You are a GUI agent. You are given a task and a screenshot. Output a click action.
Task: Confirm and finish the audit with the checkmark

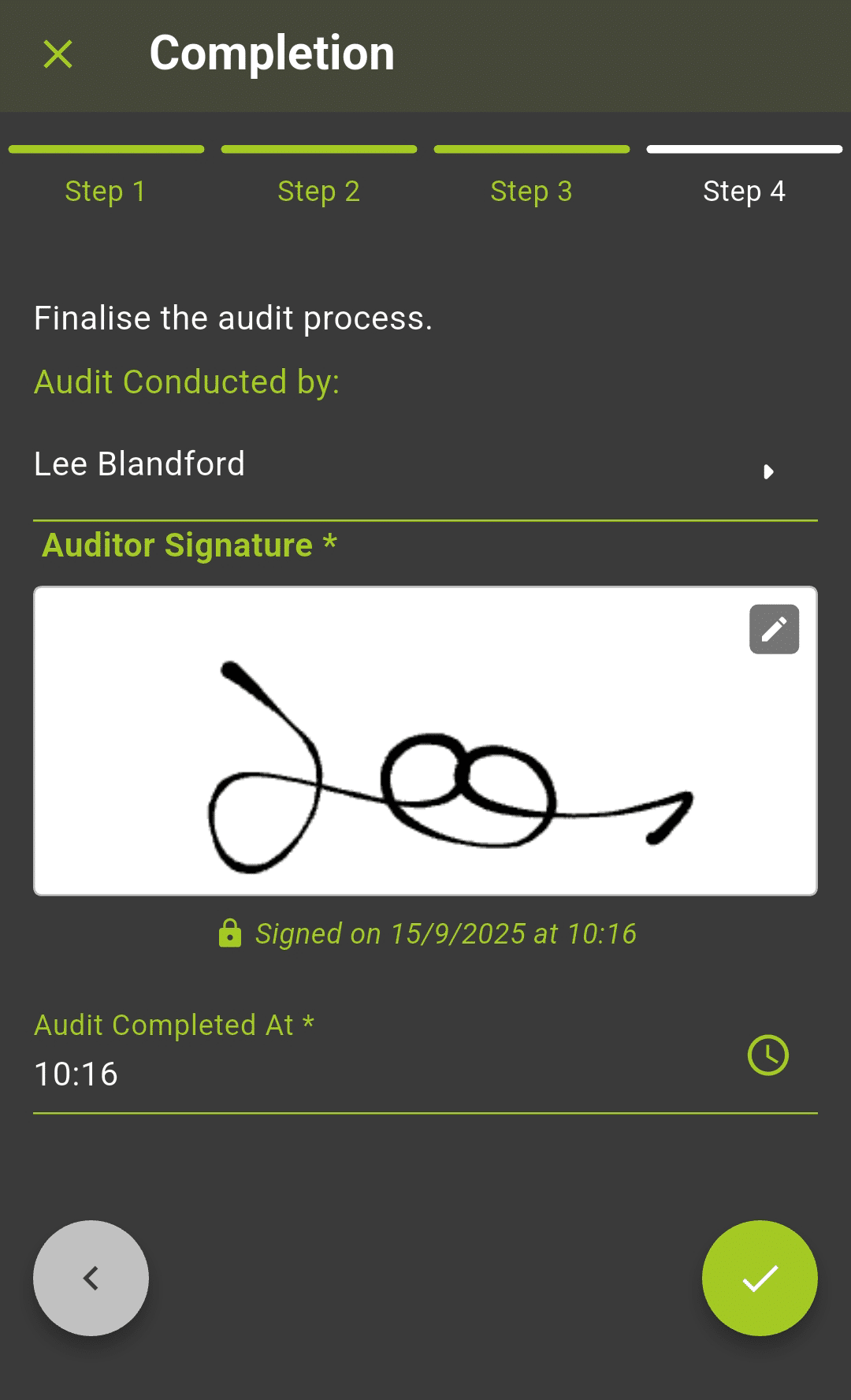[760, 1278]
